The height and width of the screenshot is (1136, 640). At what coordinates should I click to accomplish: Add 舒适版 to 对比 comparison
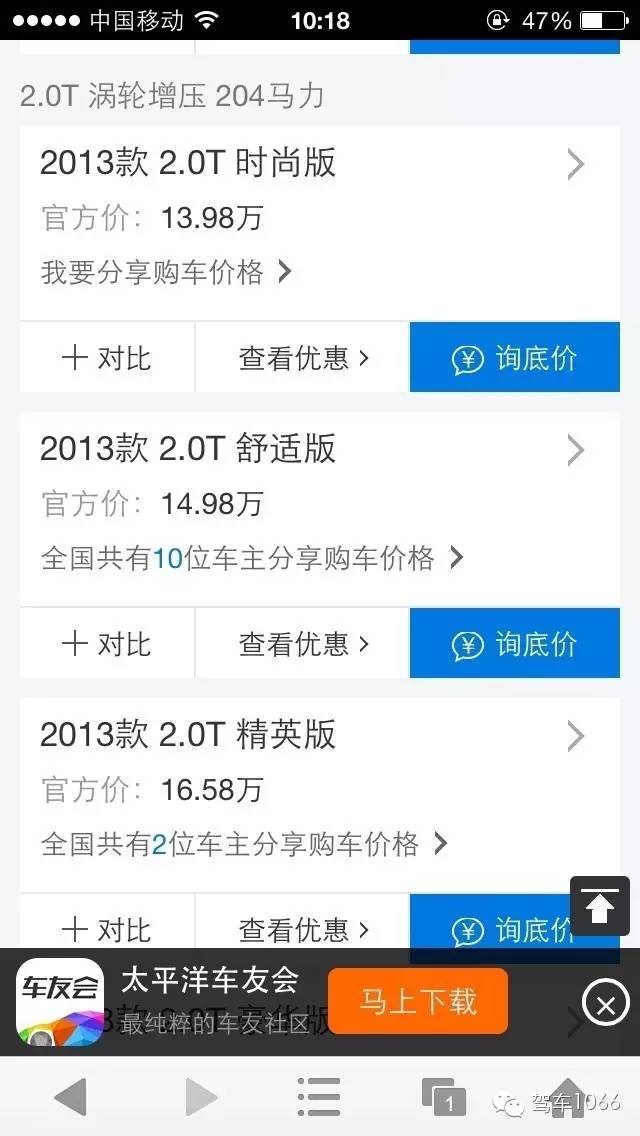tap(107, 644)
